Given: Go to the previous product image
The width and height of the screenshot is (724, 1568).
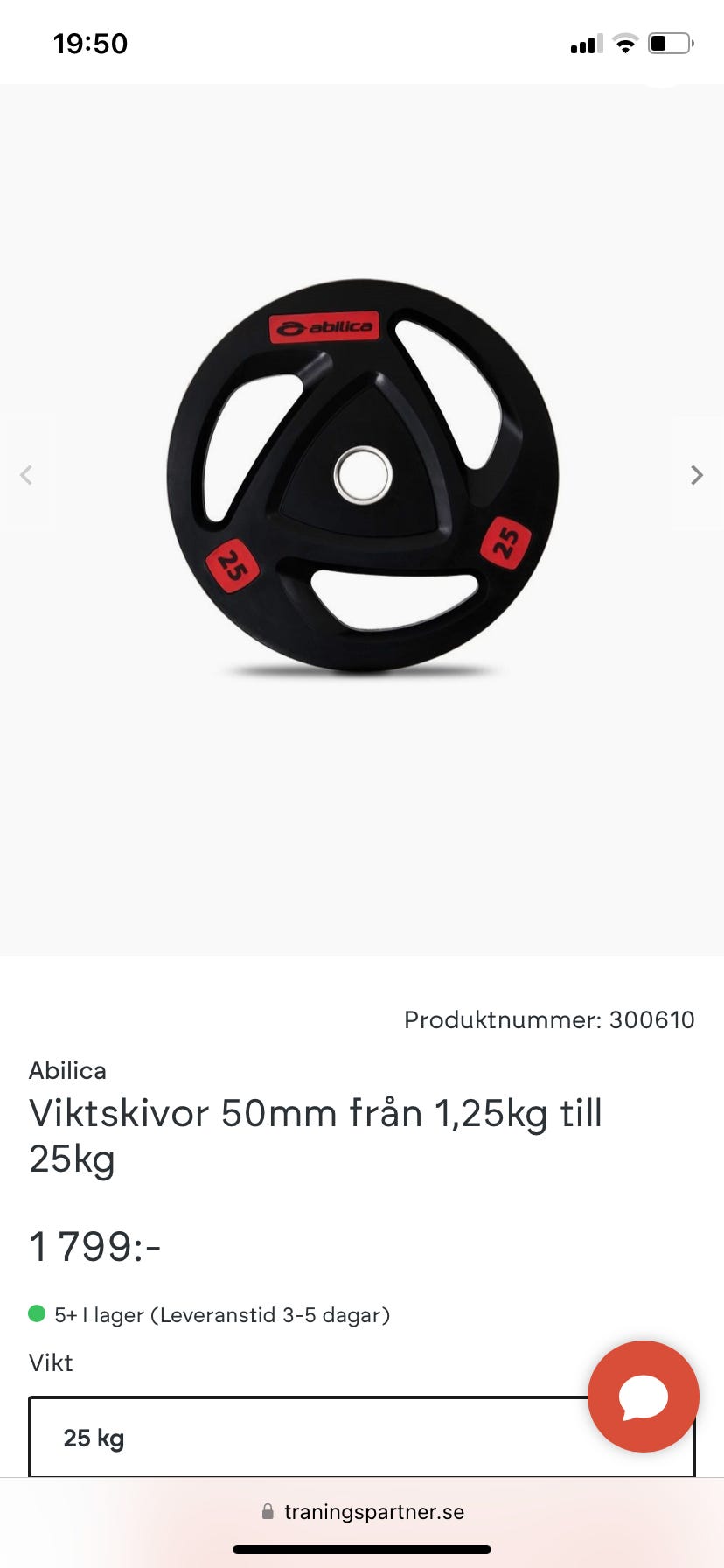Looking at the screenshot, I should click(26, 475).
